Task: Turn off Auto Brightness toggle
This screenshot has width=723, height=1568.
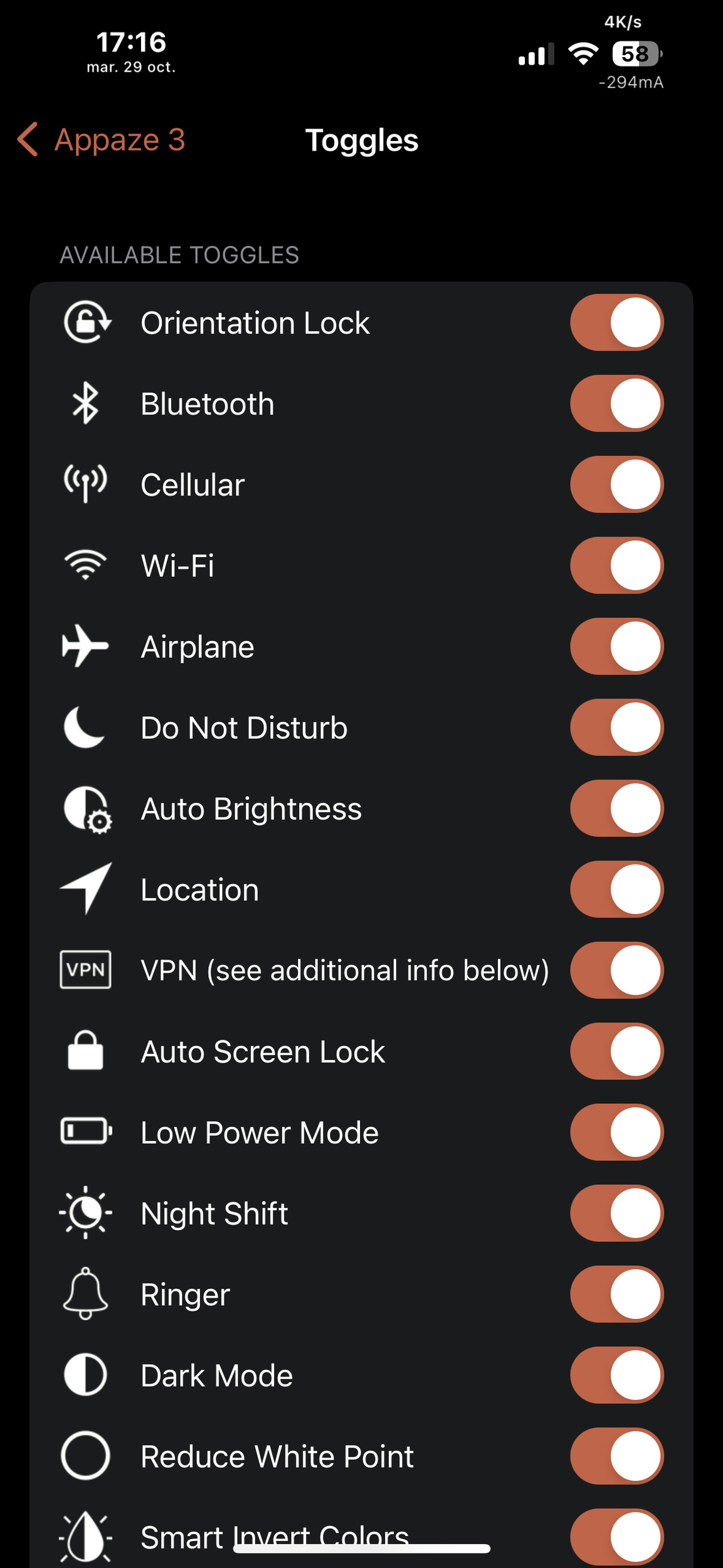Action: tap(616, 808)
